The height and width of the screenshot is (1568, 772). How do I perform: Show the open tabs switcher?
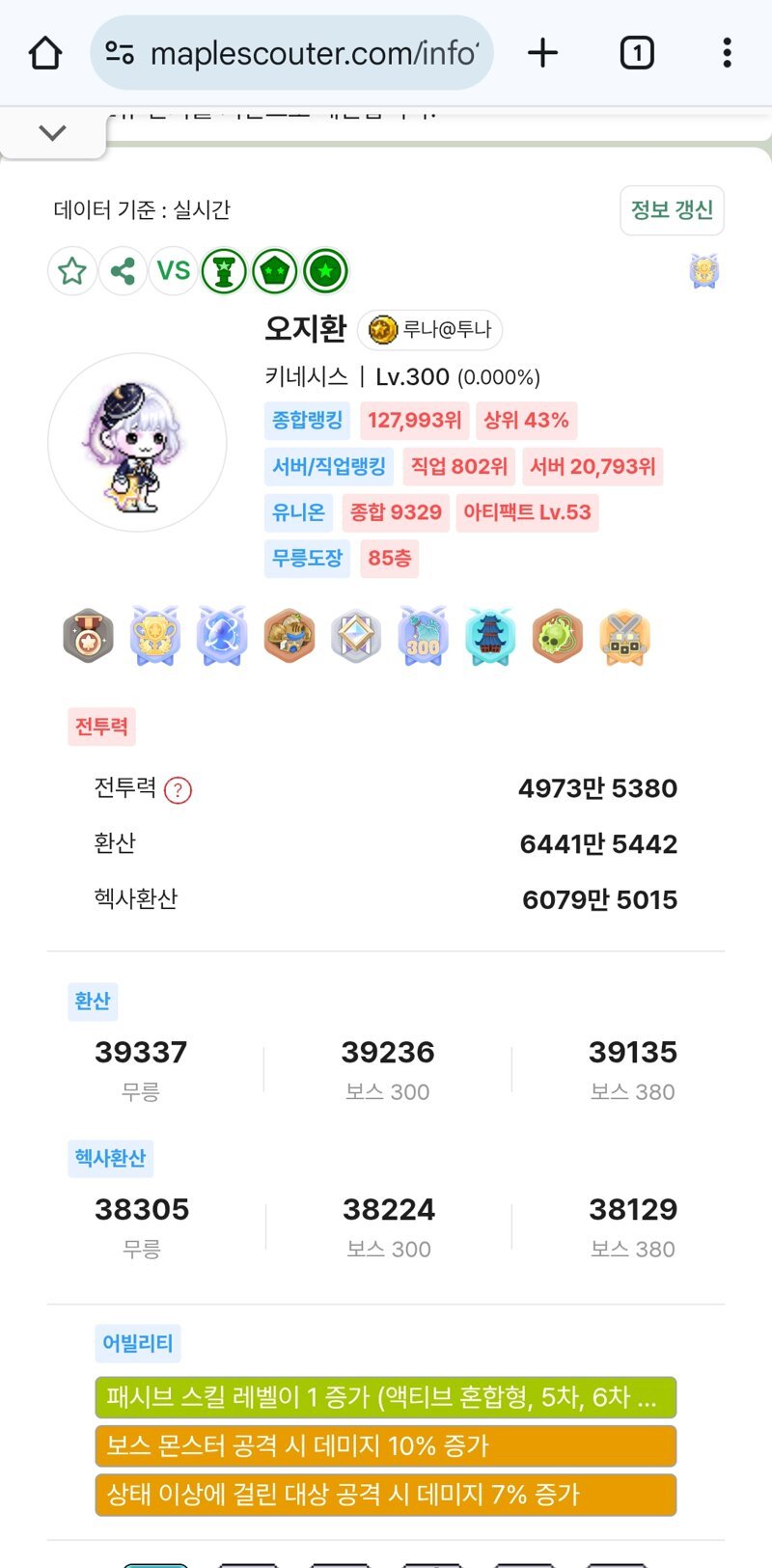pos(636,53)
